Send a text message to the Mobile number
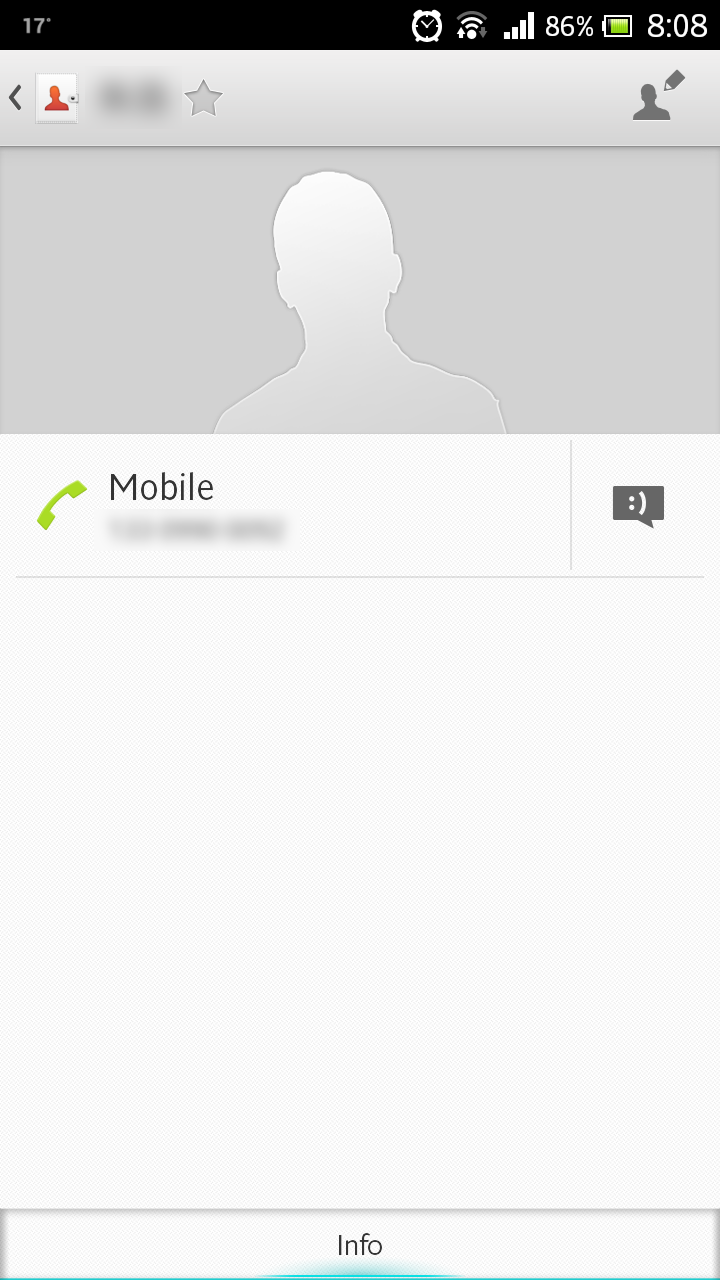720x1280 pixels. tap(638, 506)
